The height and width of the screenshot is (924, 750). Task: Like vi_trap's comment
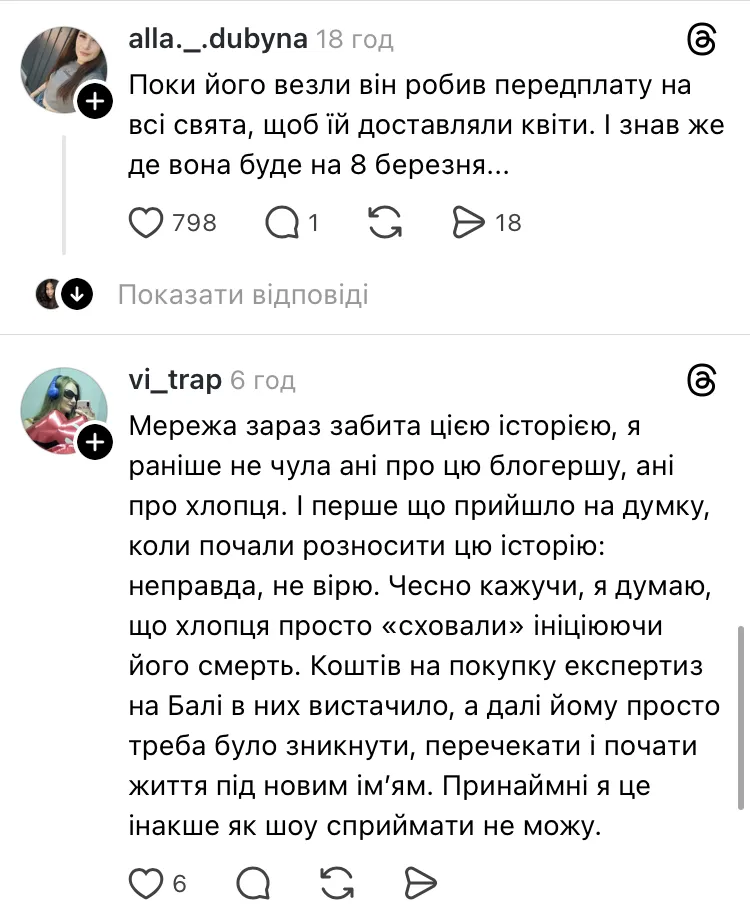(x=147, y=882)
